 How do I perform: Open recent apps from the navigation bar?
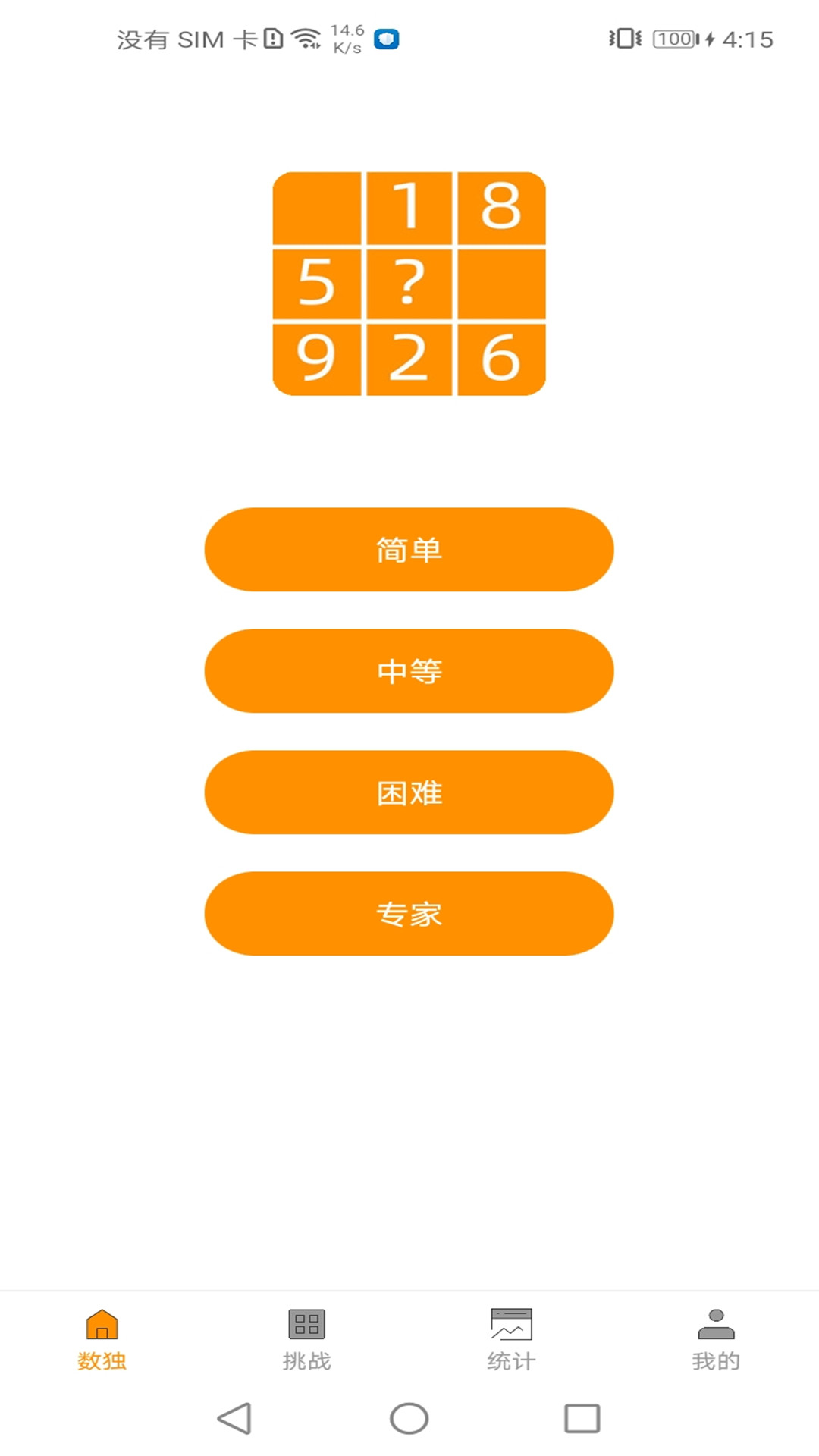pos(582,1418)
